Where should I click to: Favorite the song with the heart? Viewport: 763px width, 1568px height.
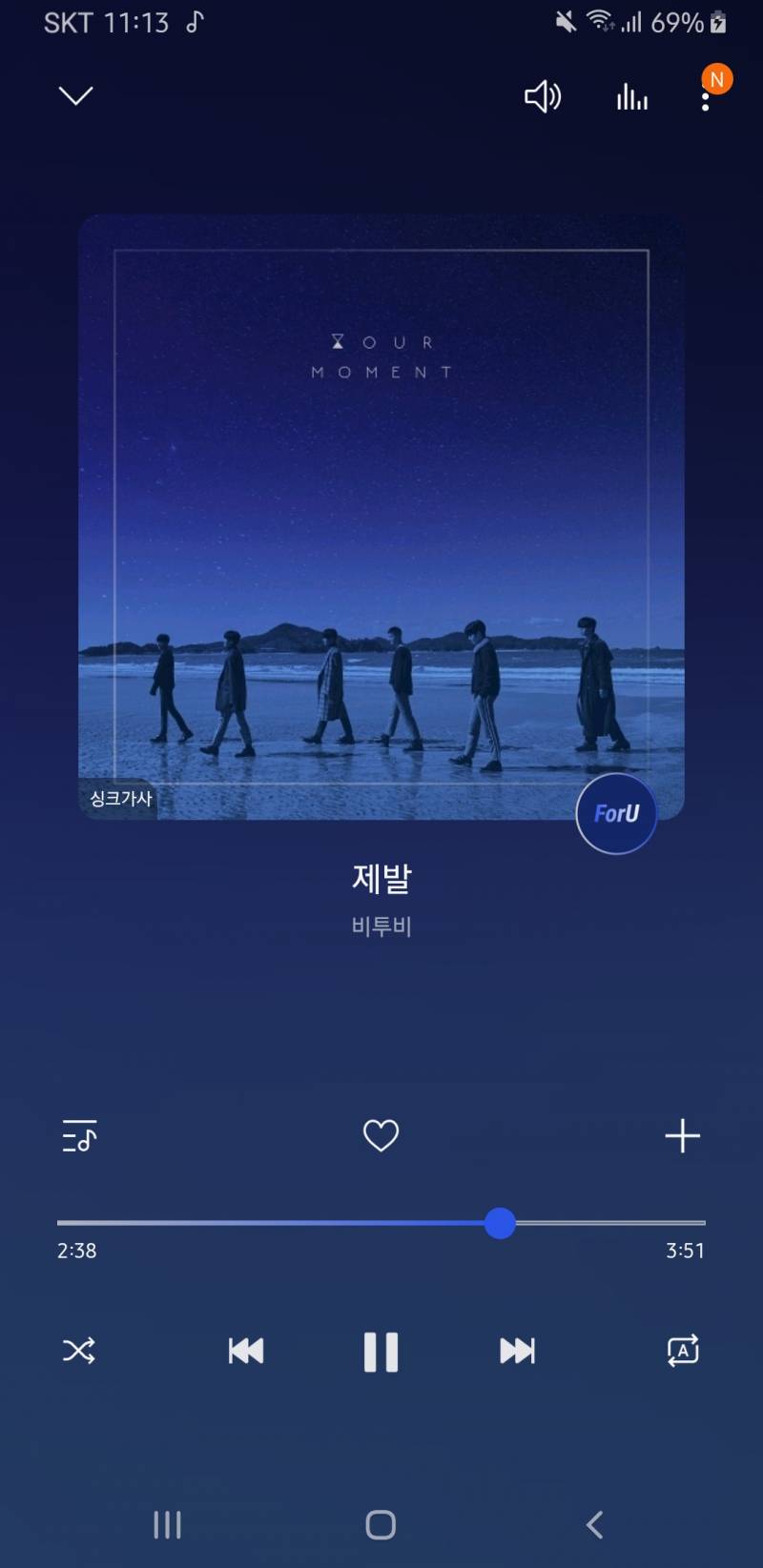coord(381,1135)
